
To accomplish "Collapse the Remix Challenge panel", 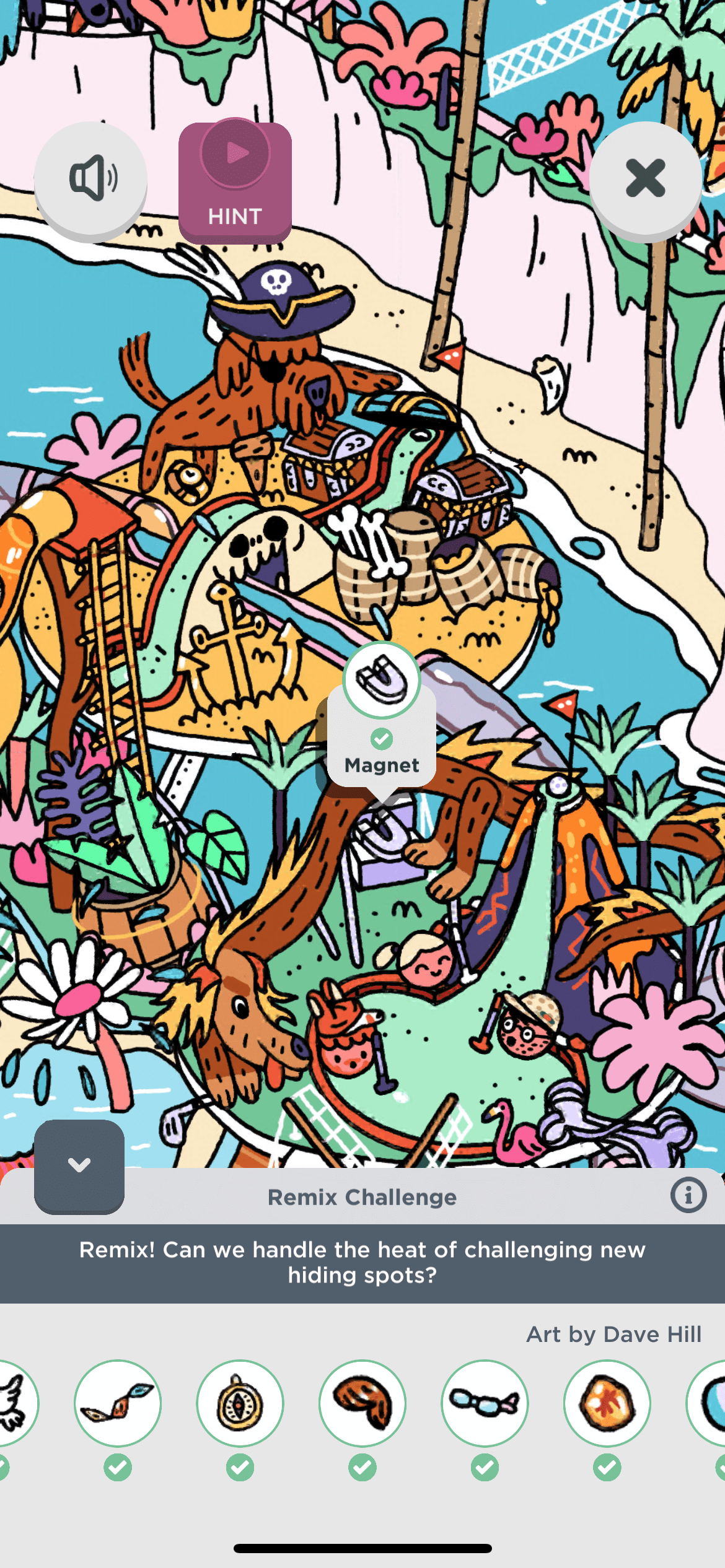I will (x=79, y=1165).
